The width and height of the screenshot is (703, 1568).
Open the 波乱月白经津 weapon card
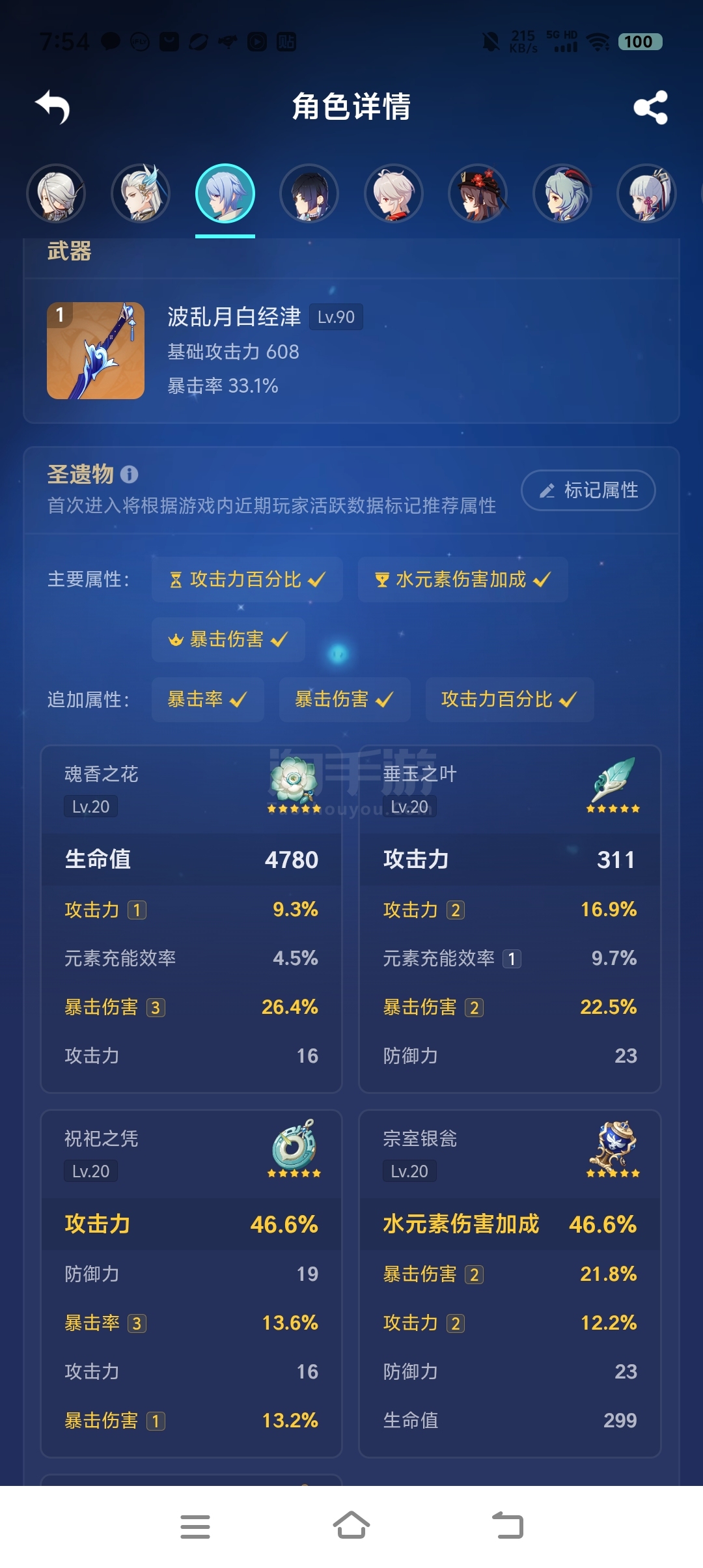pos(351,351)
